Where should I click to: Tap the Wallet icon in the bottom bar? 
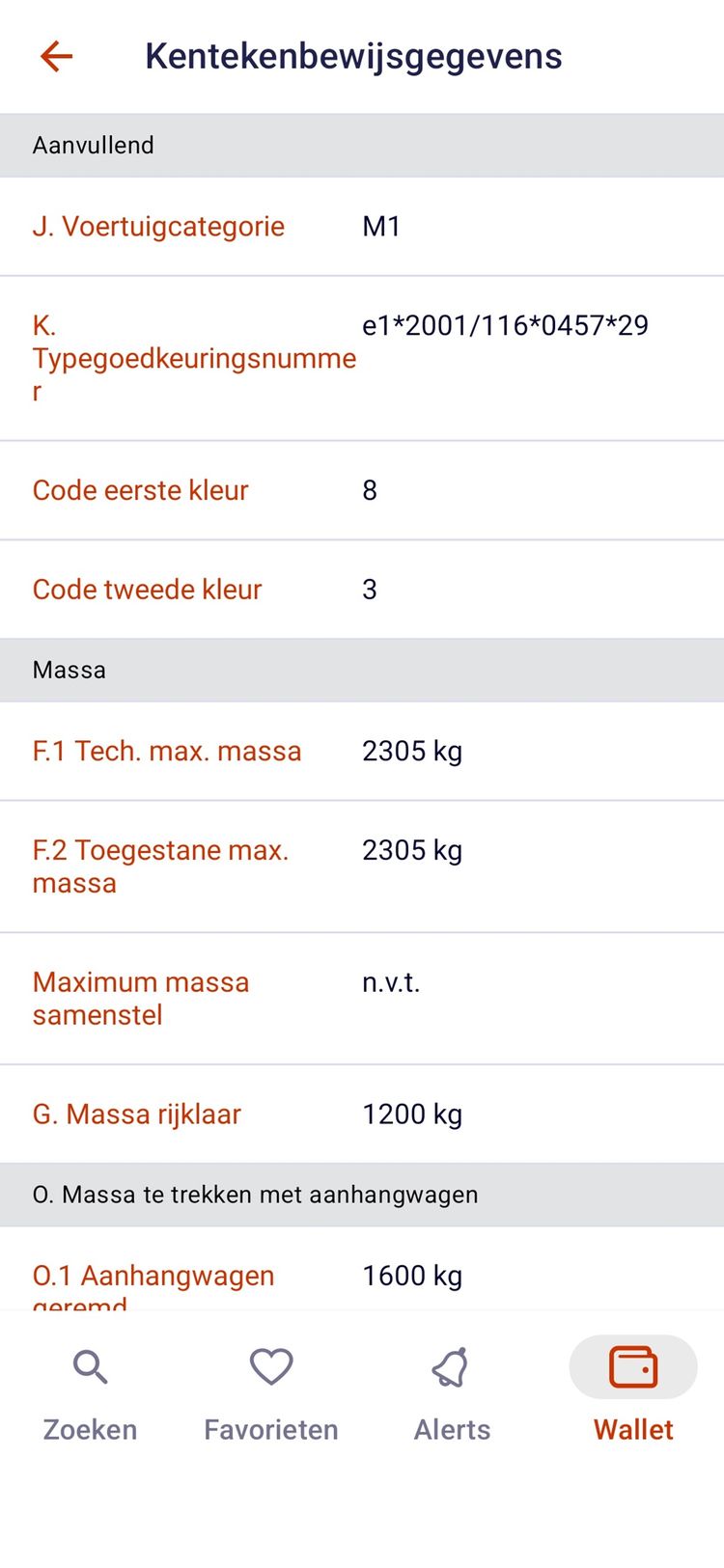[632, 1366]
